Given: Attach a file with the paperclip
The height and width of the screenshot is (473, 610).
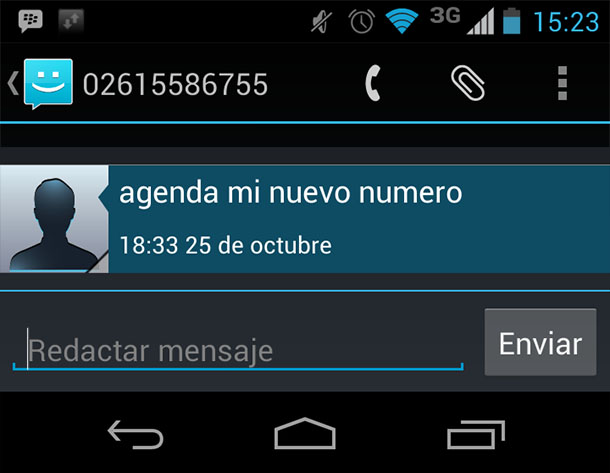Looking at the screenshot, I should click(x=467, y=84).
